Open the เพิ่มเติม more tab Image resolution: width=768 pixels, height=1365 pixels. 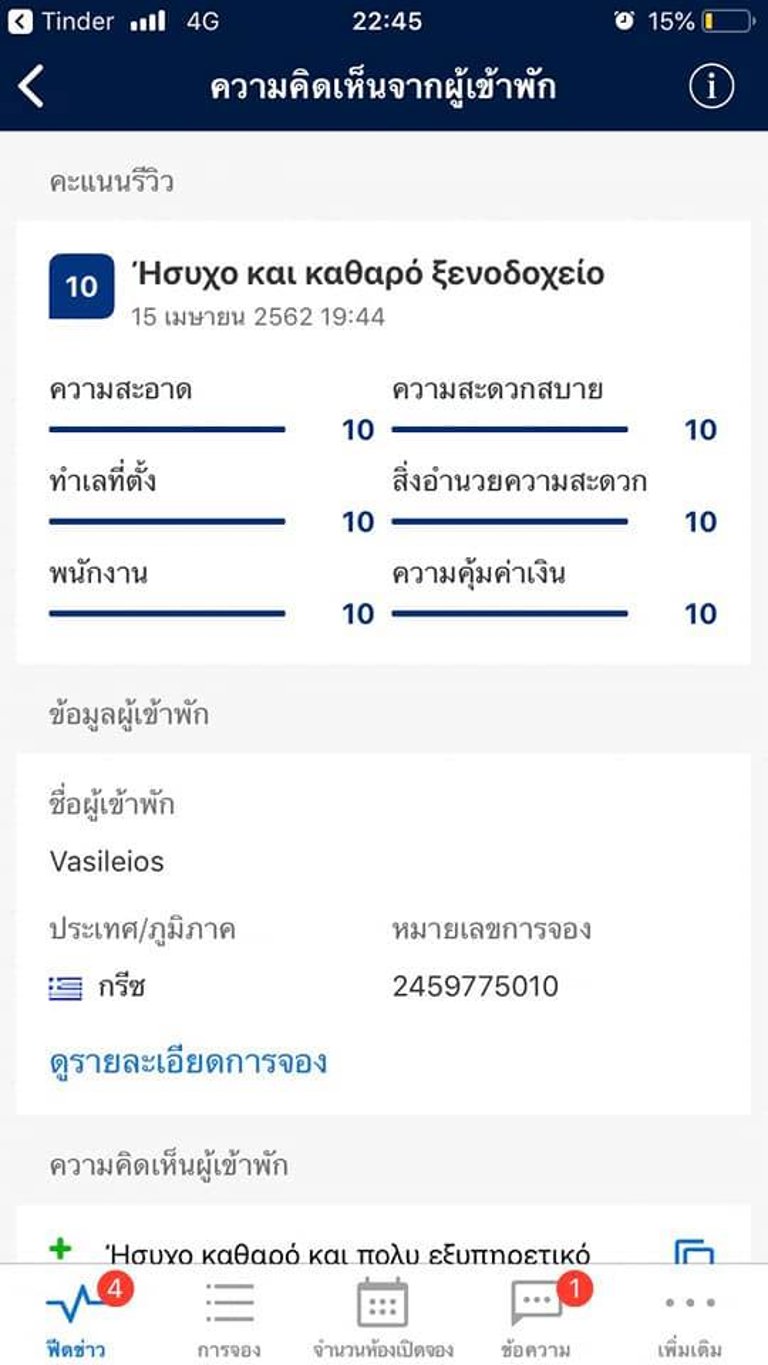click(690, 1316)
